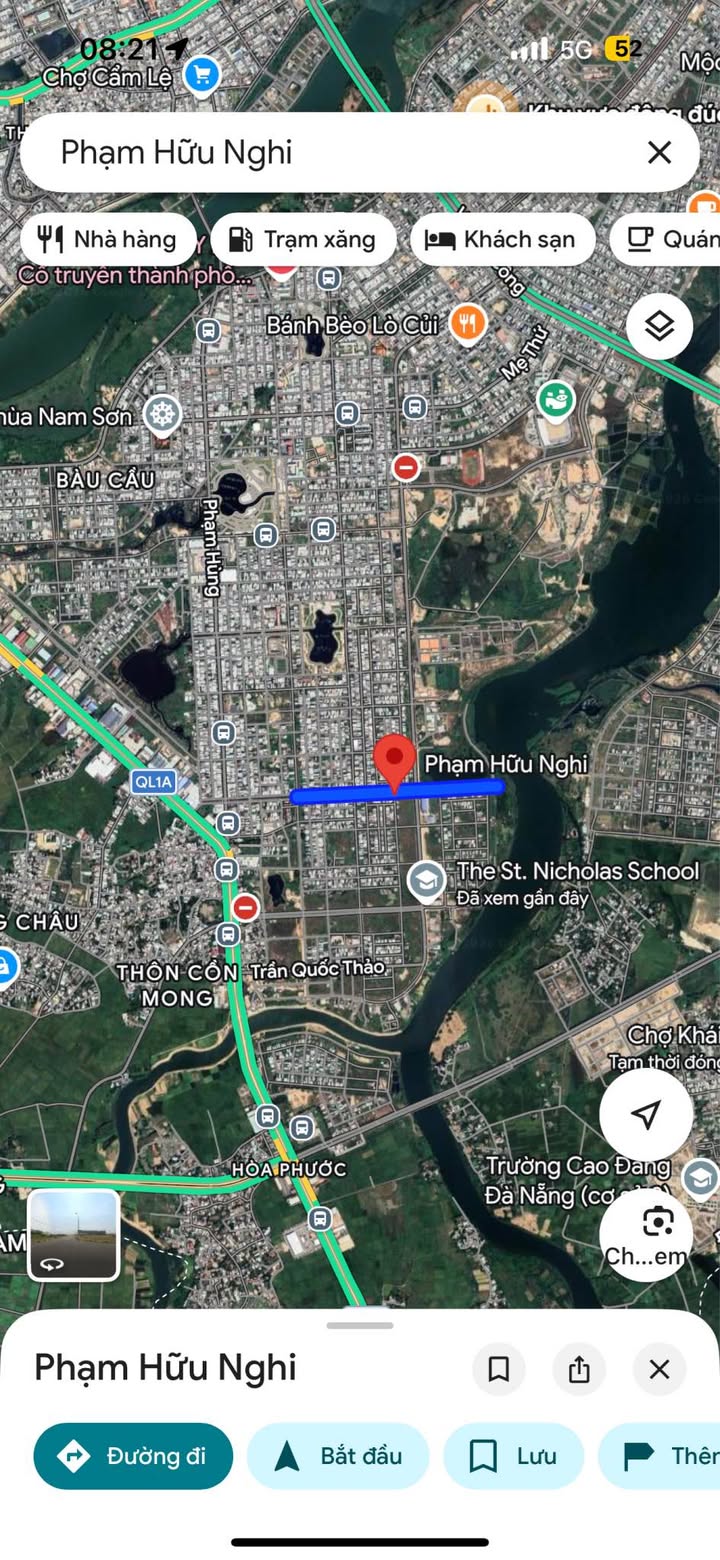Open the Chợ Cẩm Lệ marker
720x1560 pixels.
pos(203,74)
